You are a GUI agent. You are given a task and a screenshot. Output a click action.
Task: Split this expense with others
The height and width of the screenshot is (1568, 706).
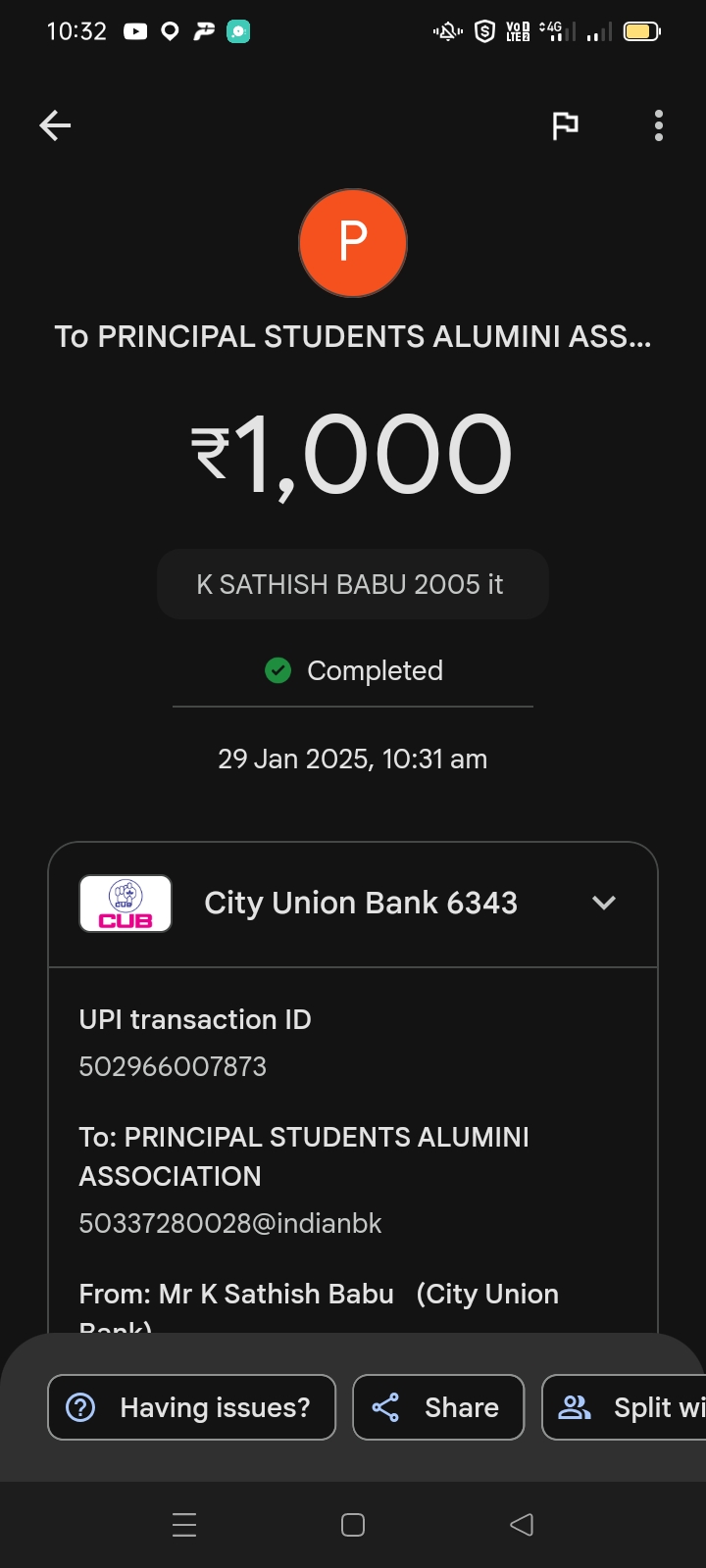[x=625, y=1407]
